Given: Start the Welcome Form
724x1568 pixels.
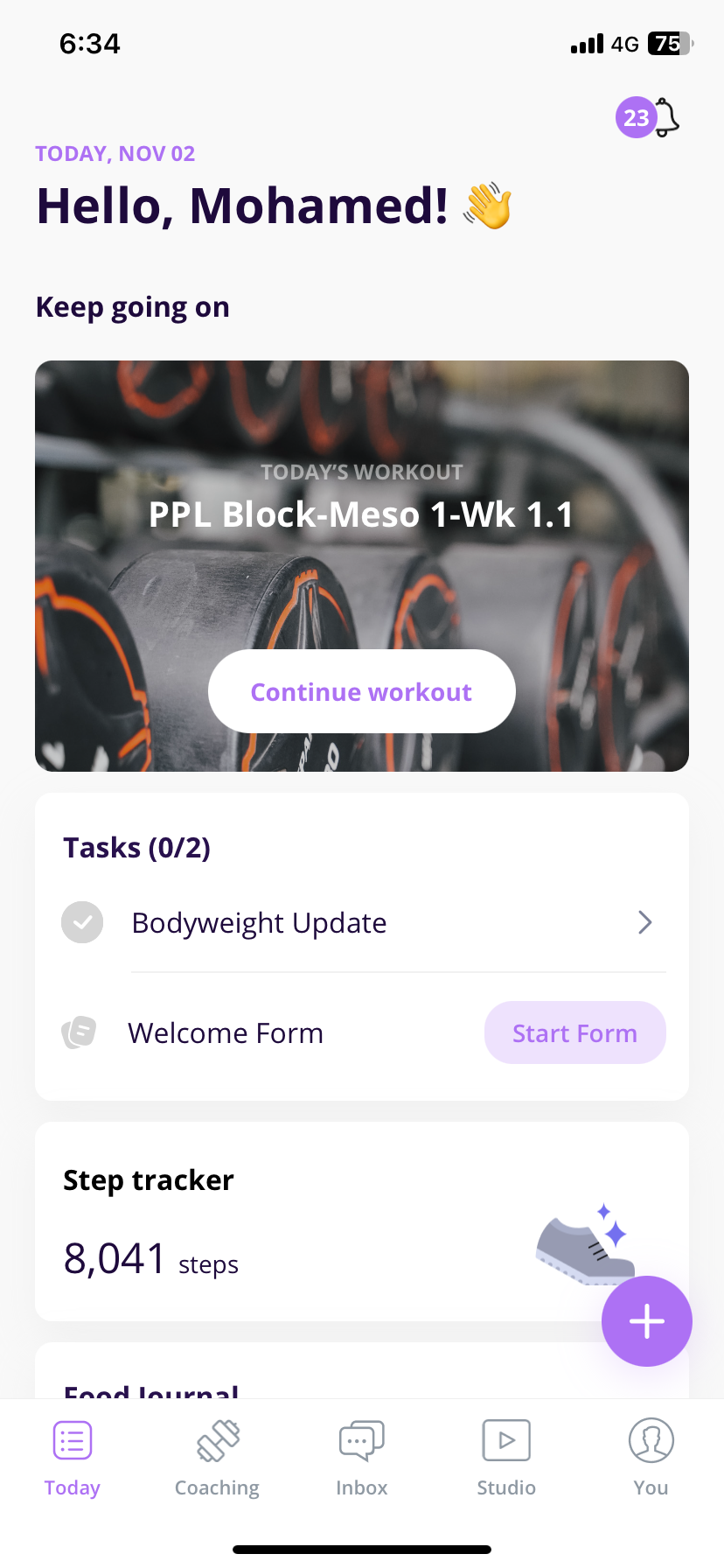Looking at the screenshot, I should tap(575, 1032).
